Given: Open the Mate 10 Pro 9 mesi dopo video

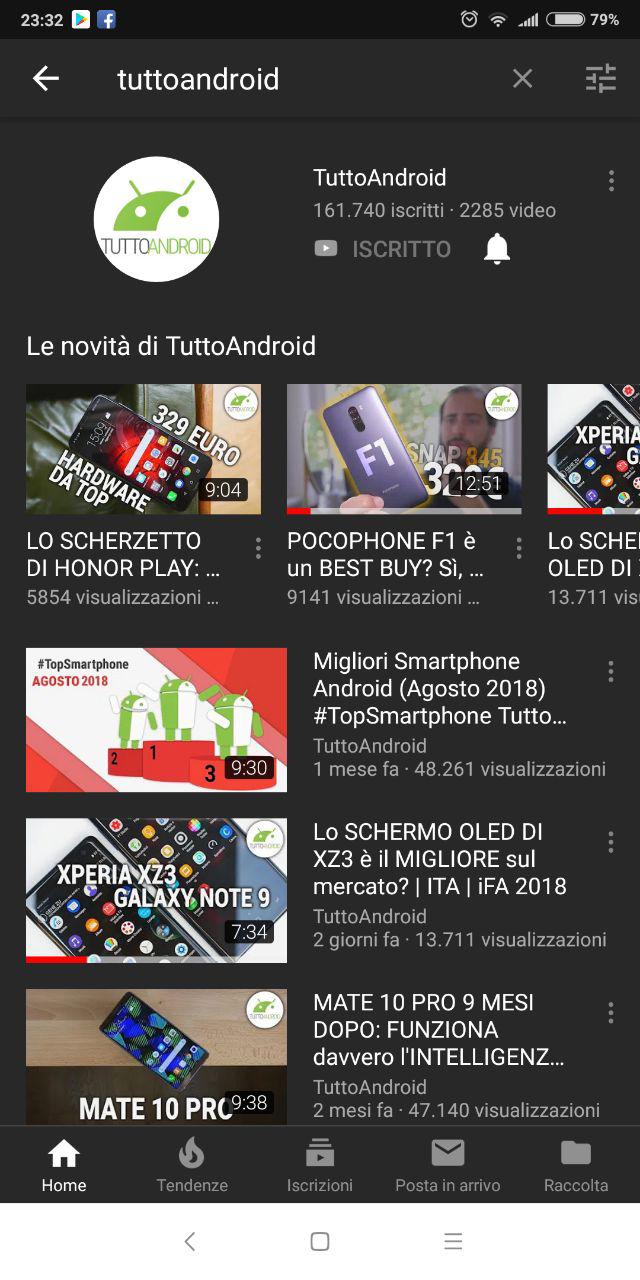Looking at the screenshot, I should tap(156, 1056).
